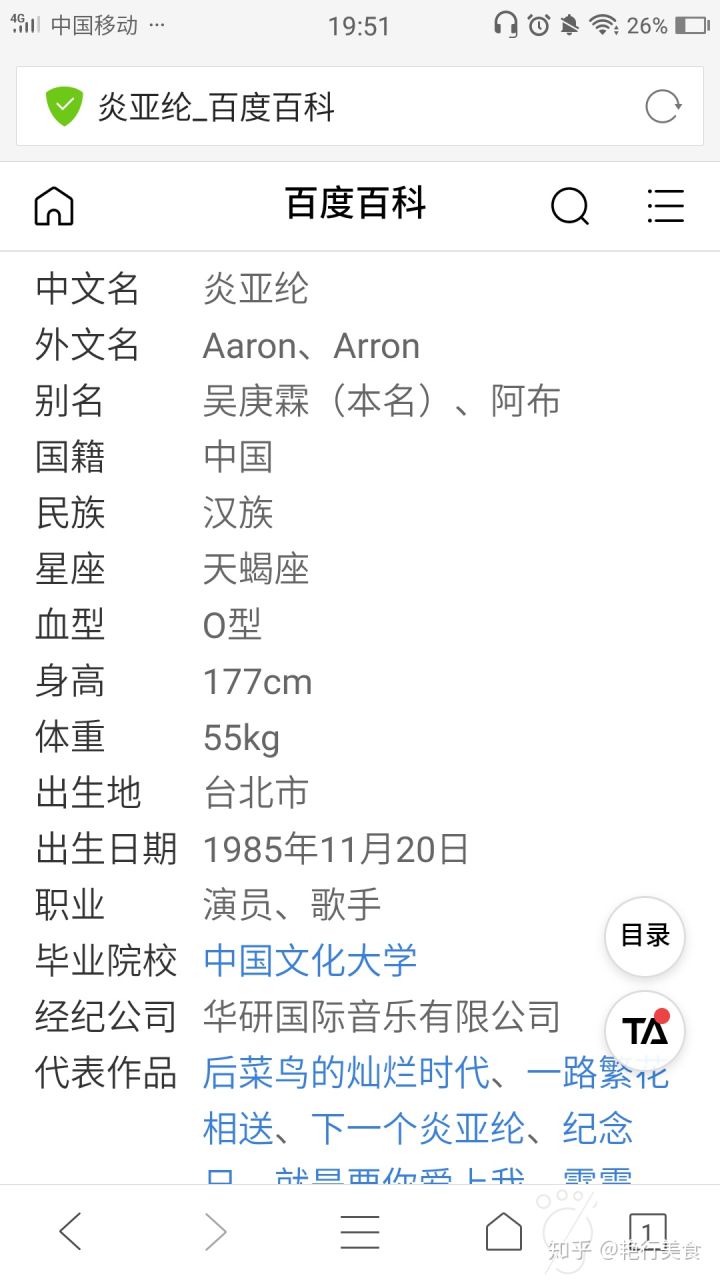
Task: Tap the TA floating button with red dot
Action: pos(644,1030)
